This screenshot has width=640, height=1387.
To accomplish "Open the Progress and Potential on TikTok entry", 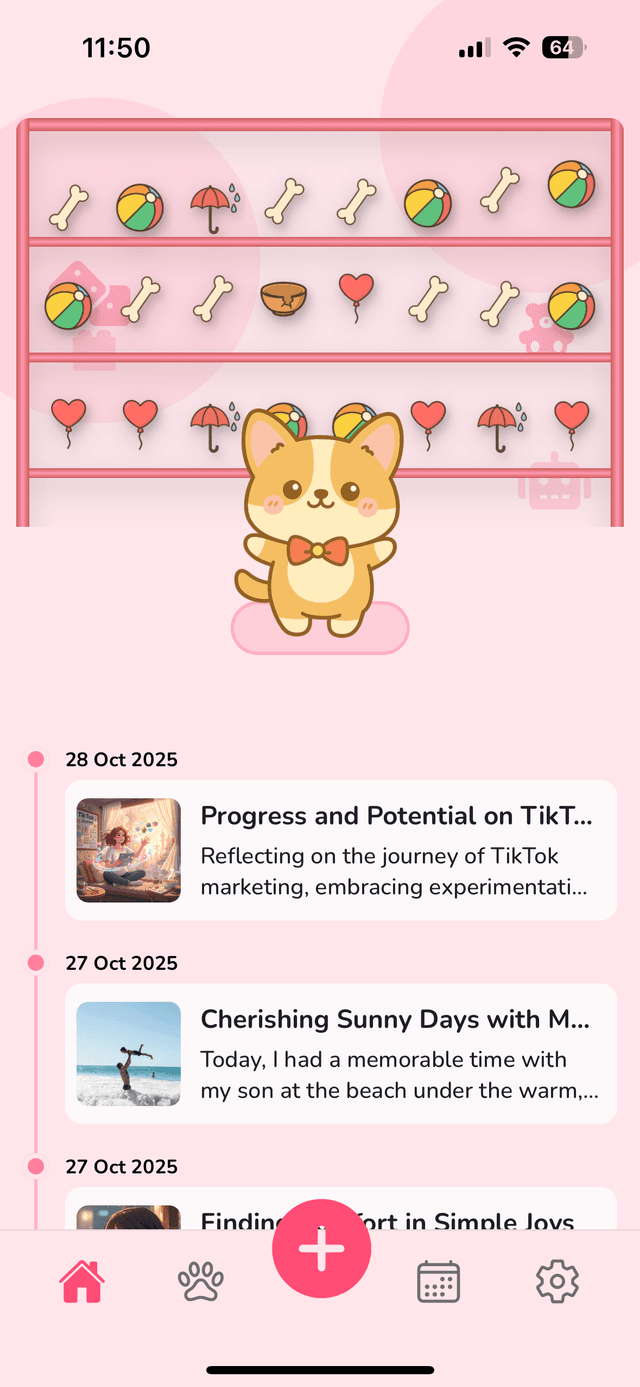I will (x=340, y=850).
